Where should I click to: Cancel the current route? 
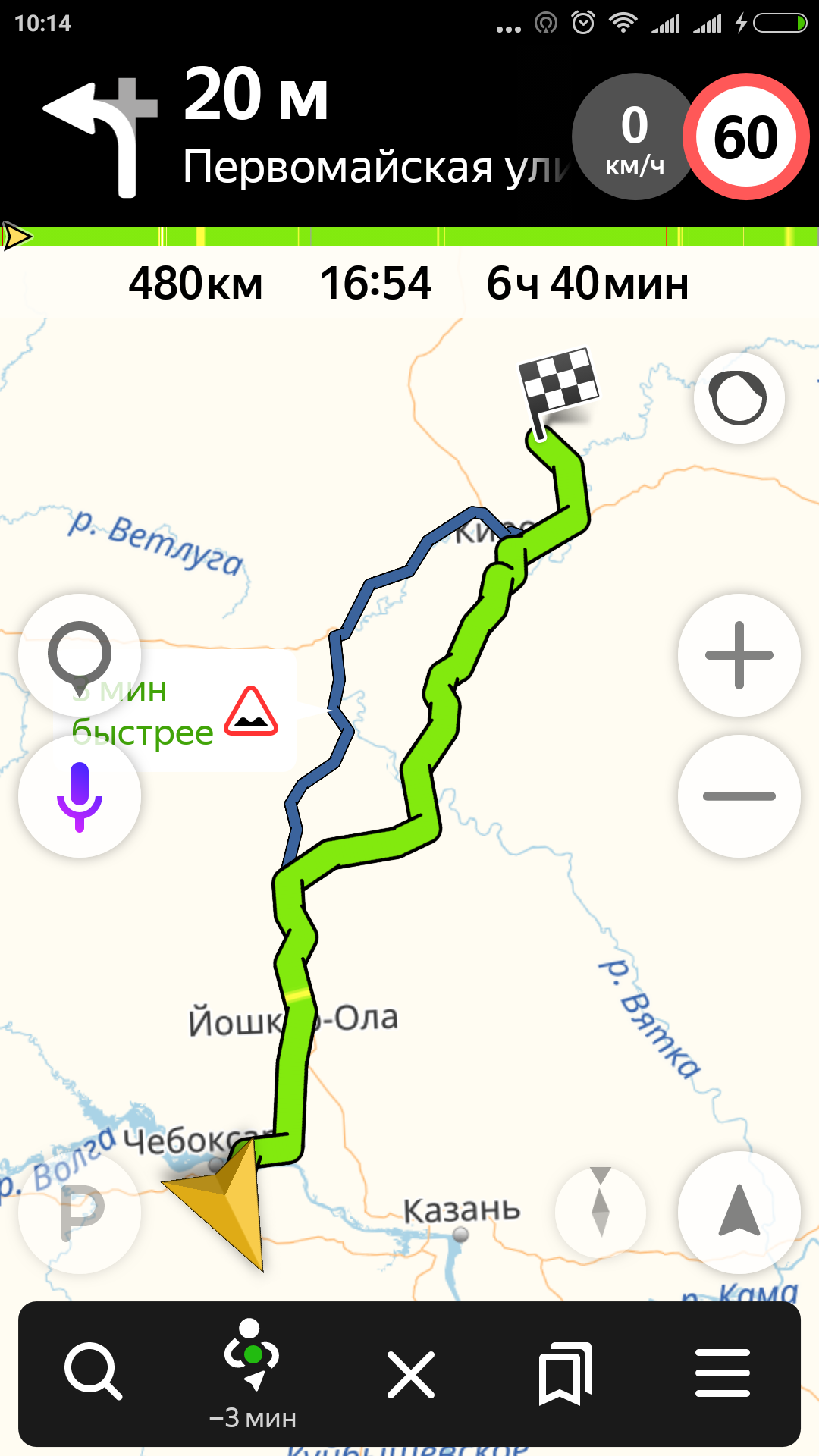[411, 1374]
